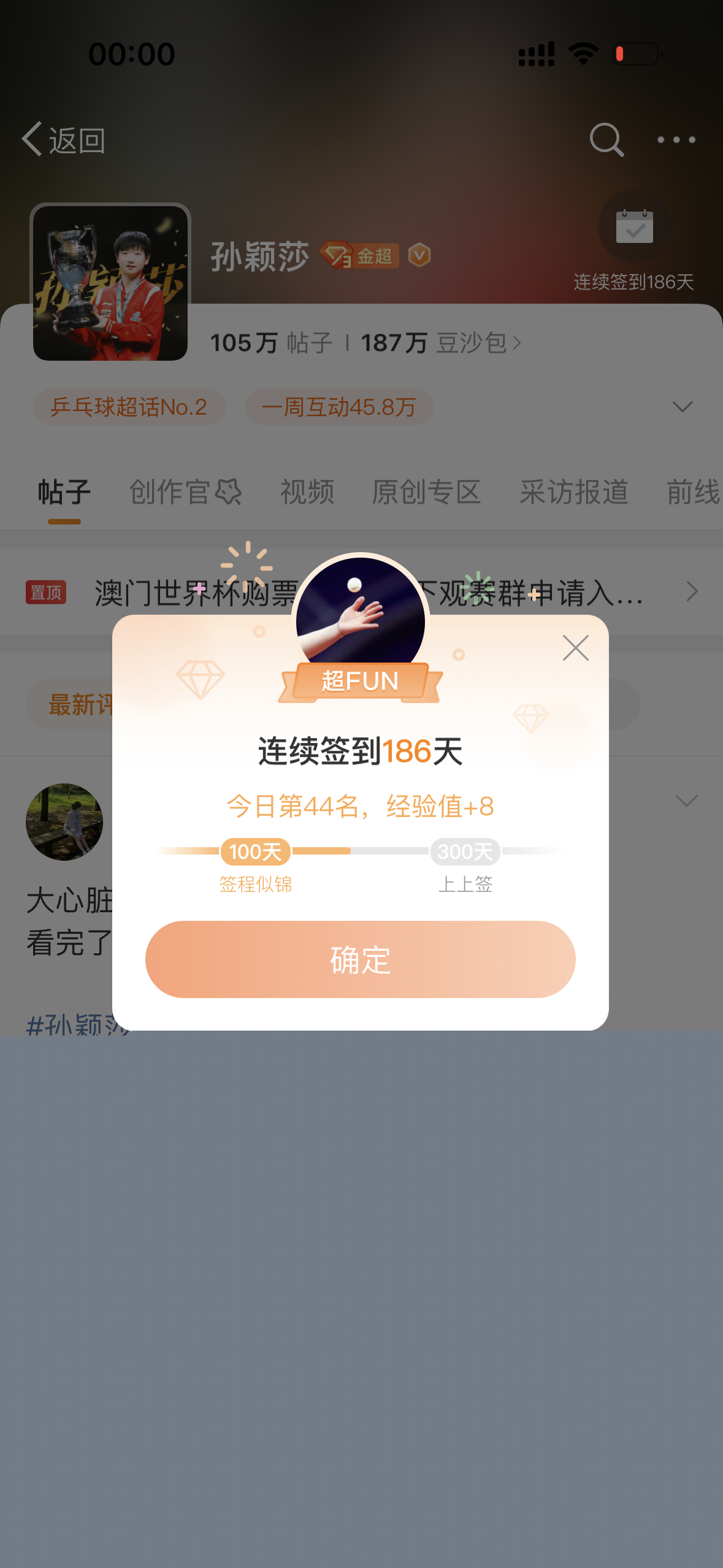Select the 乒乓球超话No.2 tag
Viewport: 723px width, 1568px height.
(x=129, y=406)
